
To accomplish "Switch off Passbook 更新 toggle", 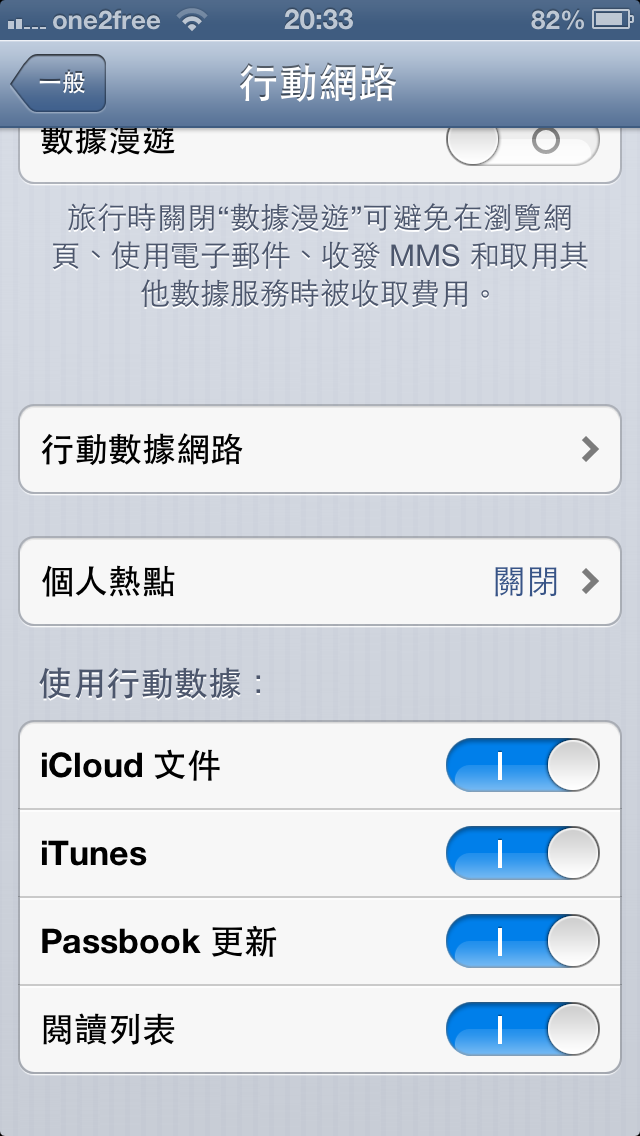I will [x=522, y=942].
